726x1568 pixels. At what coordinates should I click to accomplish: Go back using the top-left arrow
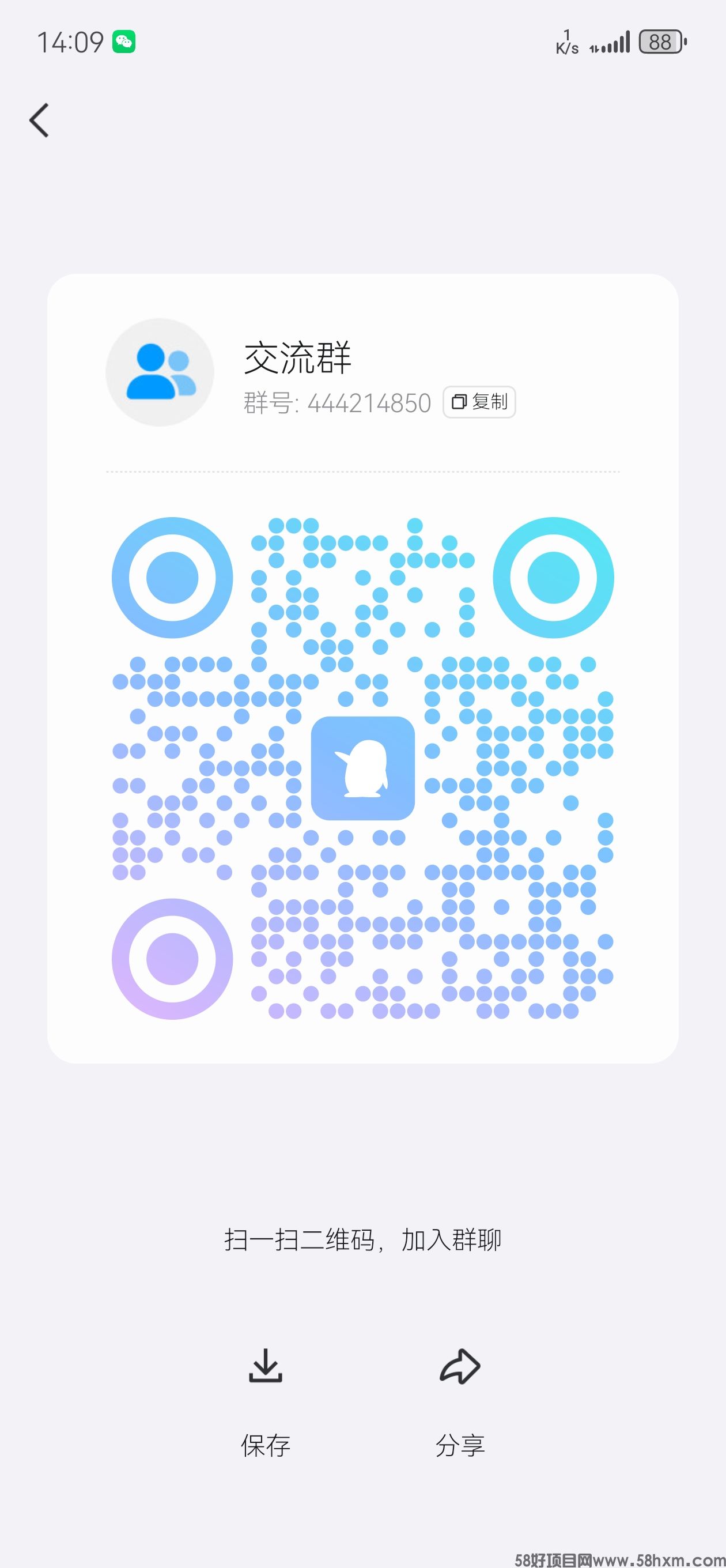pos(40,120)
